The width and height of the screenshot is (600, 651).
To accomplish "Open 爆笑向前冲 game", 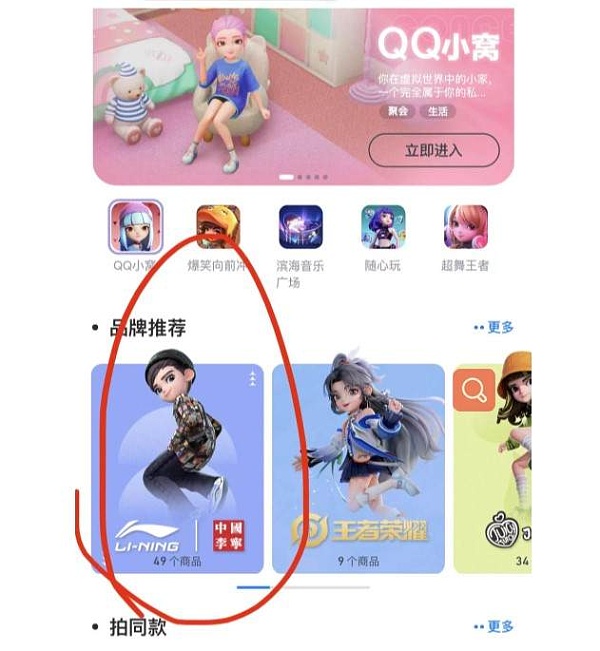I will pyautogui.click(x=218, y=227).
